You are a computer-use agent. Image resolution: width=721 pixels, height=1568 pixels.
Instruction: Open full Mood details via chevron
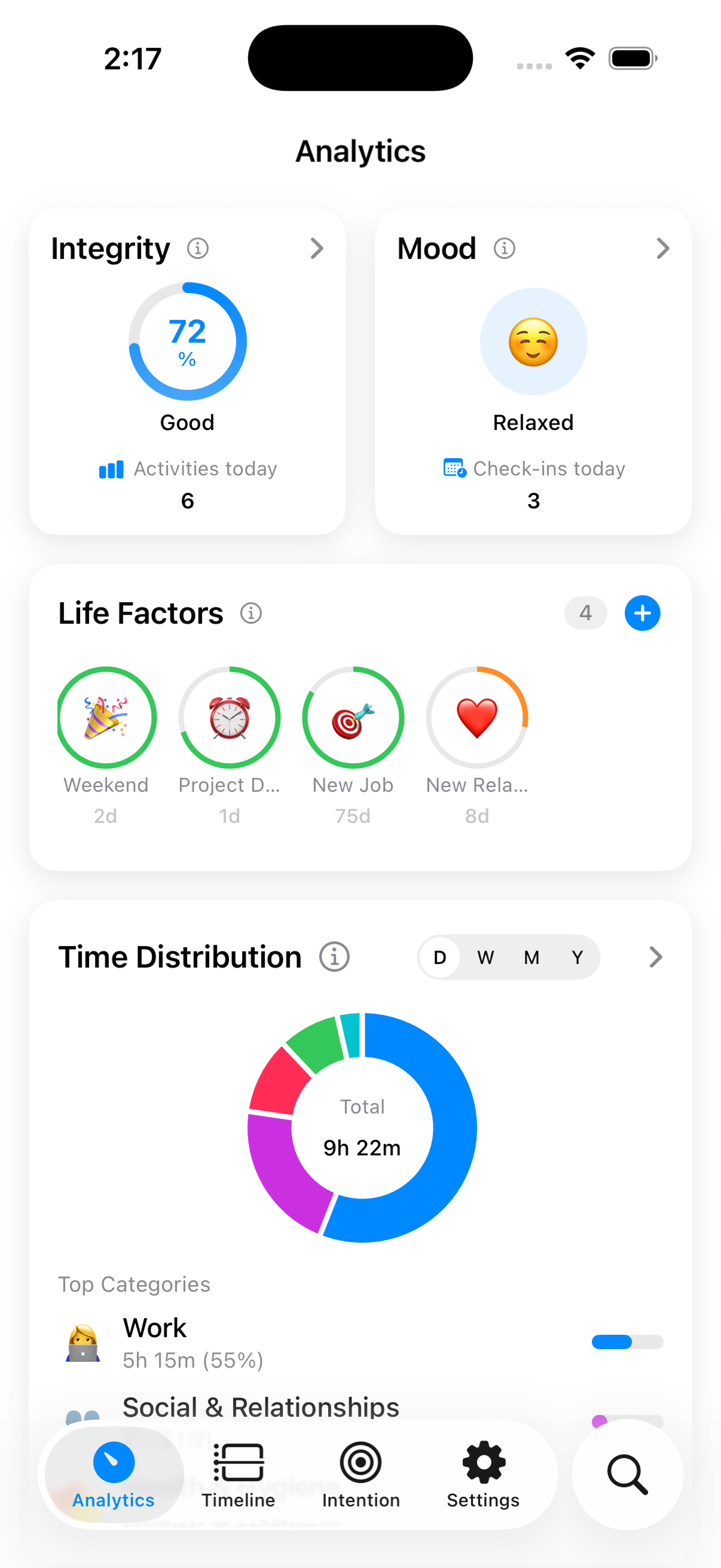click(663, 248)
